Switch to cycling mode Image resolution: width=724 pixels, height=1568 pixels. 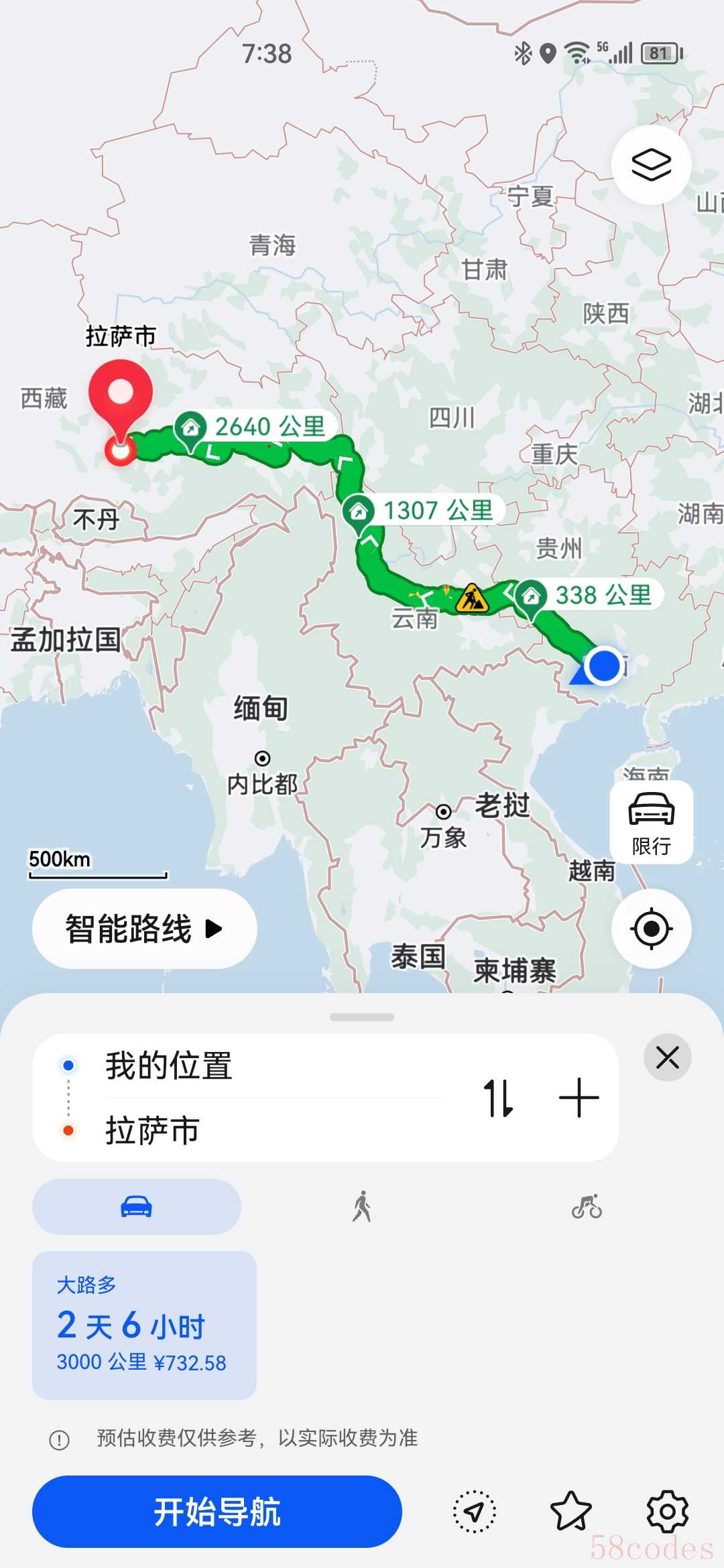tap(587, 1207)
